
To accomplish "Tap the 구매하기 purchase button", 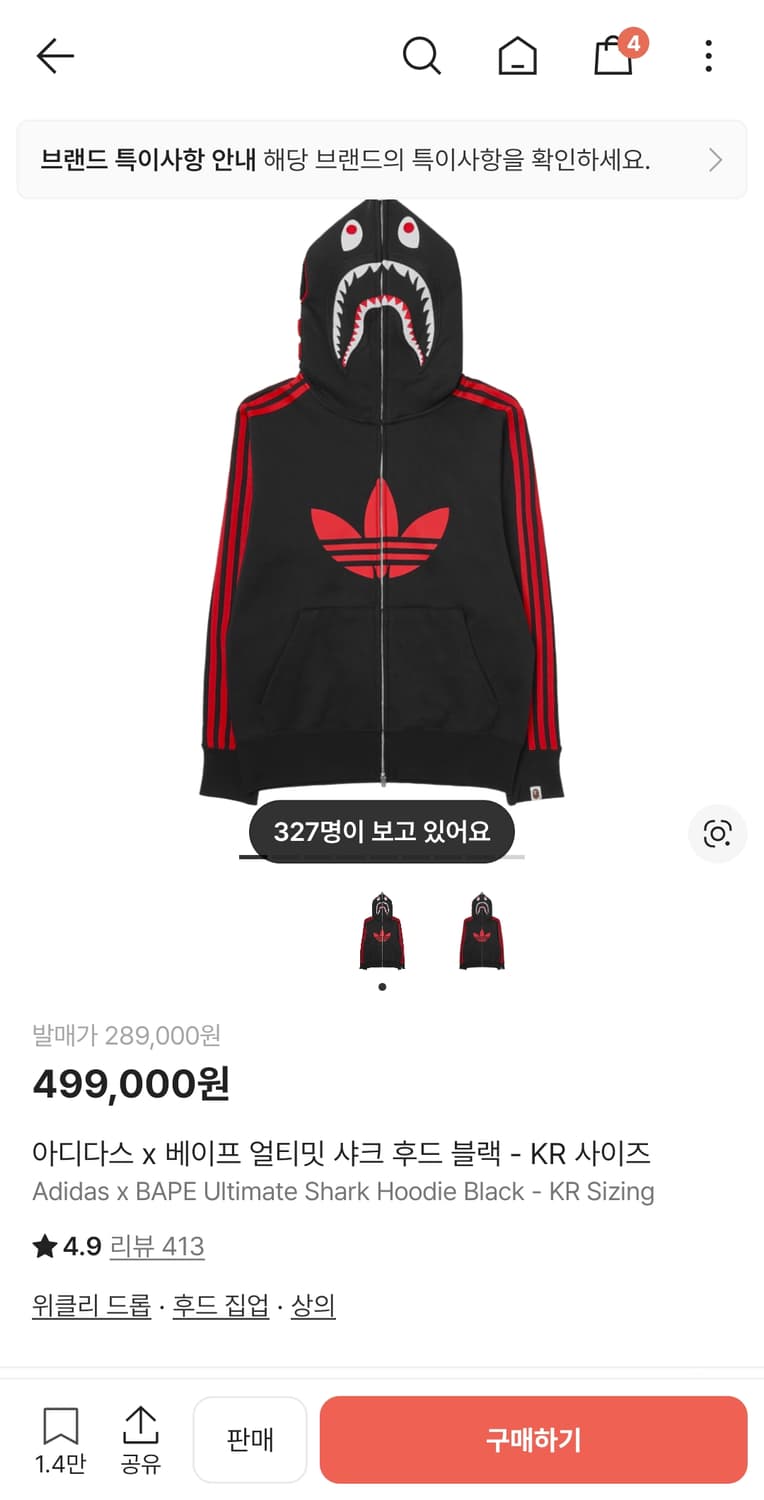I will tap(534, 1440).
